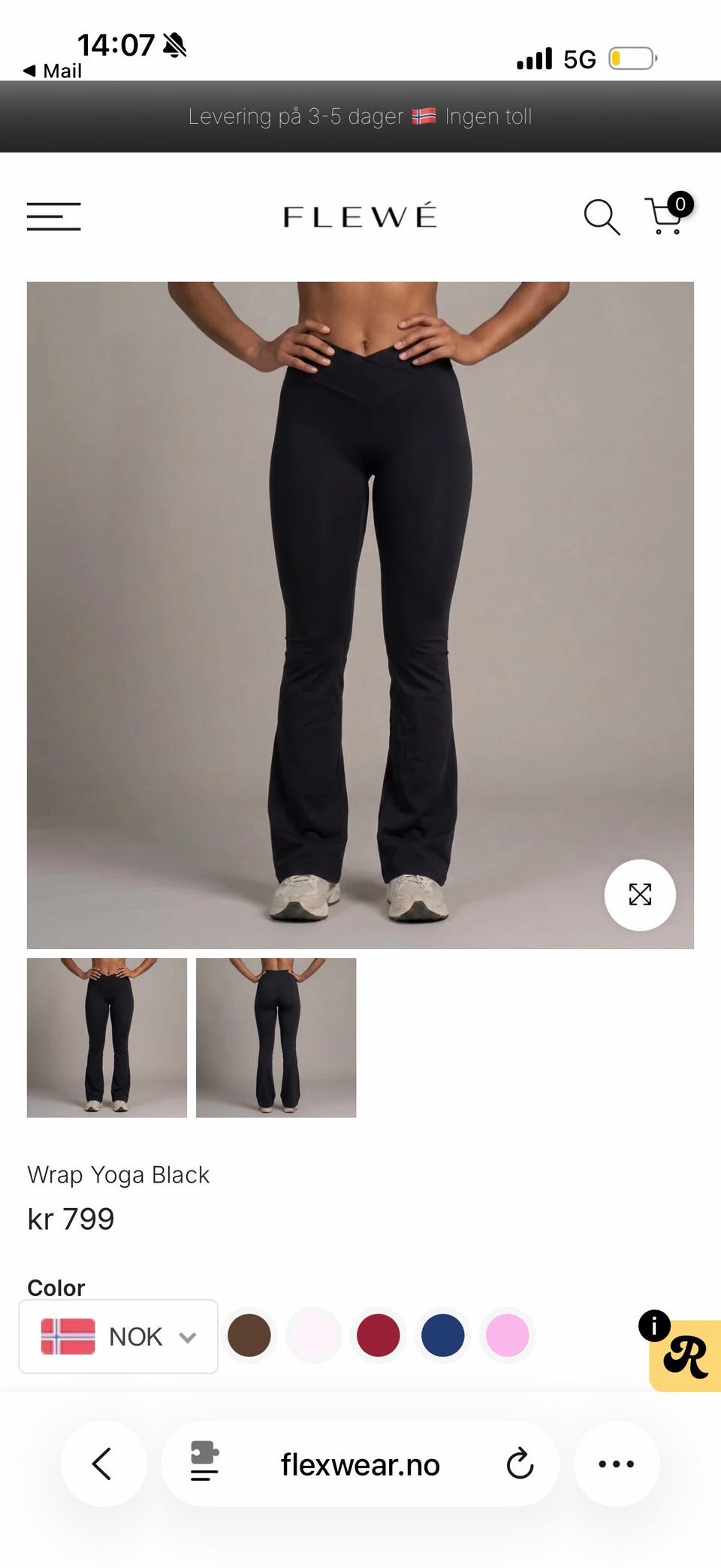This screenshot has width=721, height=1568.
Task: Open the browser's three-dot menu
Action: click(x=617, y=1464)
